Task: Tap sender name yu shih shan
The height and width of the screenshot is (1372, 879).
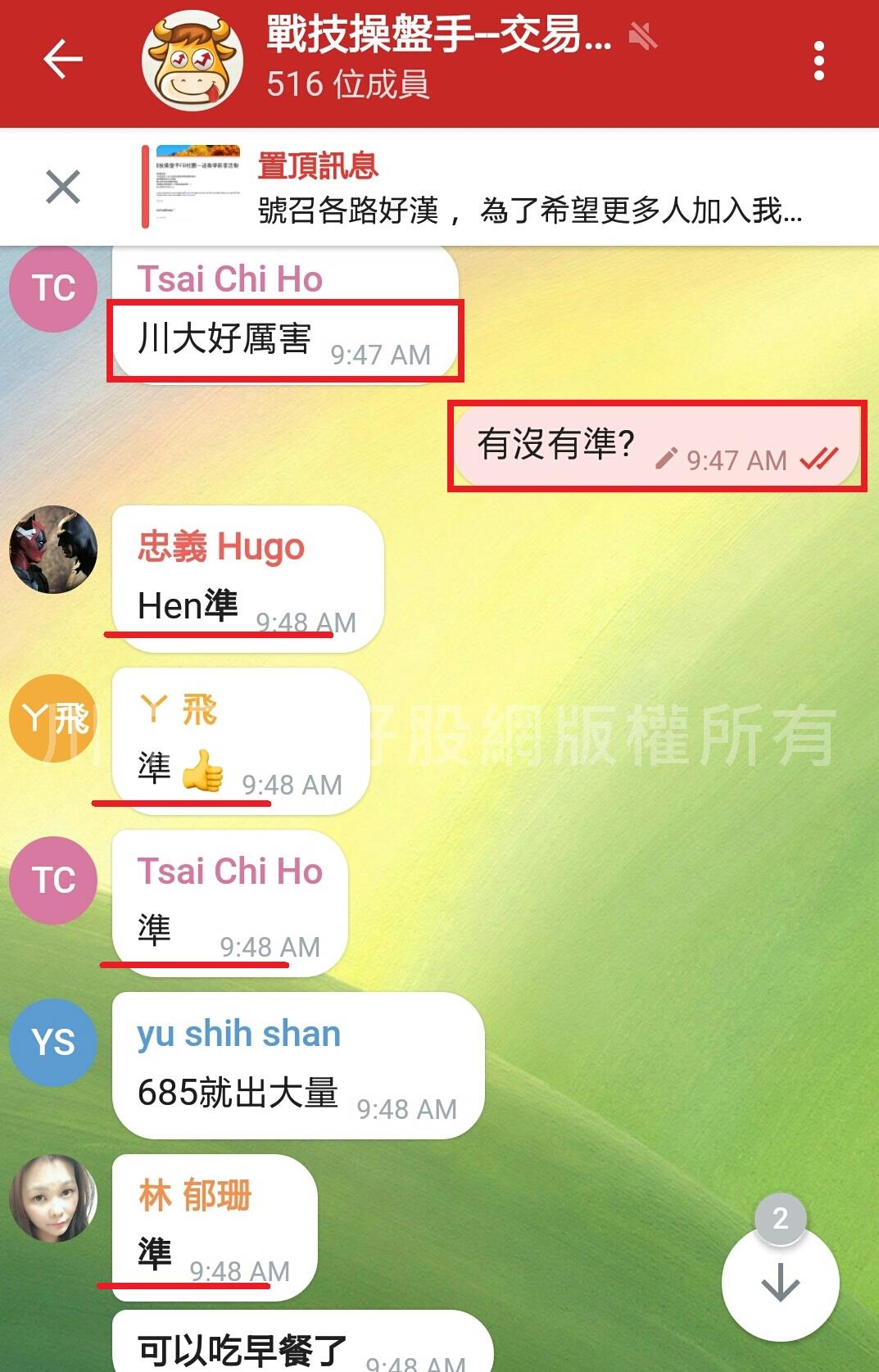Action: tap(238, 1034)
